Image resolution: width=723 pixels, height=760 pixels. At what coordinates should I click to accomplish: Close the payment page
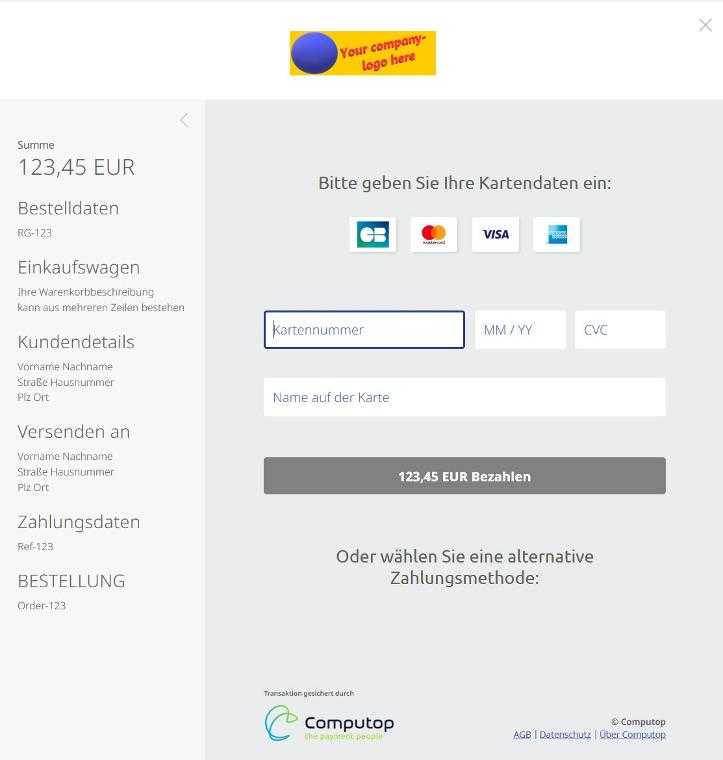pos(705,26)
